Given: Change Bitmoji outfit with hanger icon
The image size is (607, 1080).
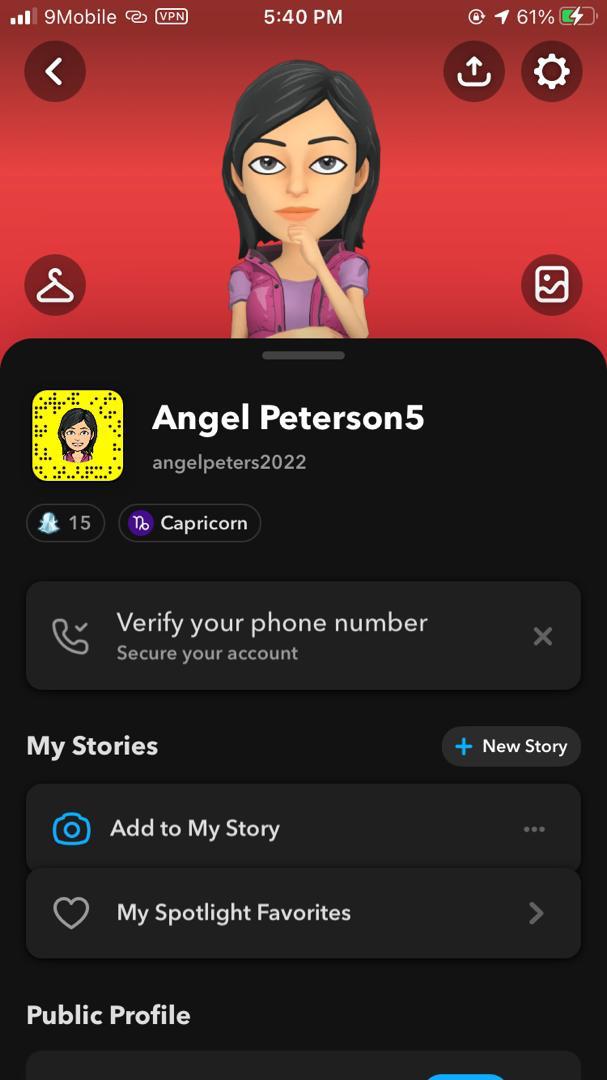Looking at the screenshot, I should pos(55,285).
